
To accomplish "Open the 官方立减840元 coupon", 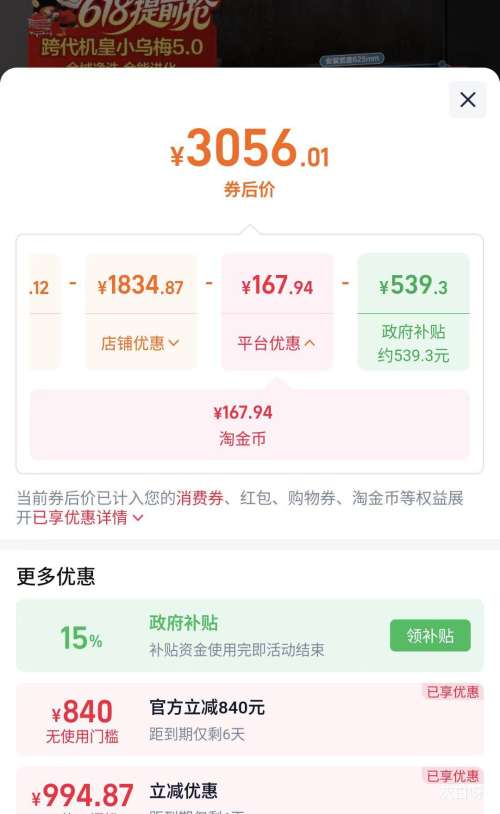I will coord(250,720).
